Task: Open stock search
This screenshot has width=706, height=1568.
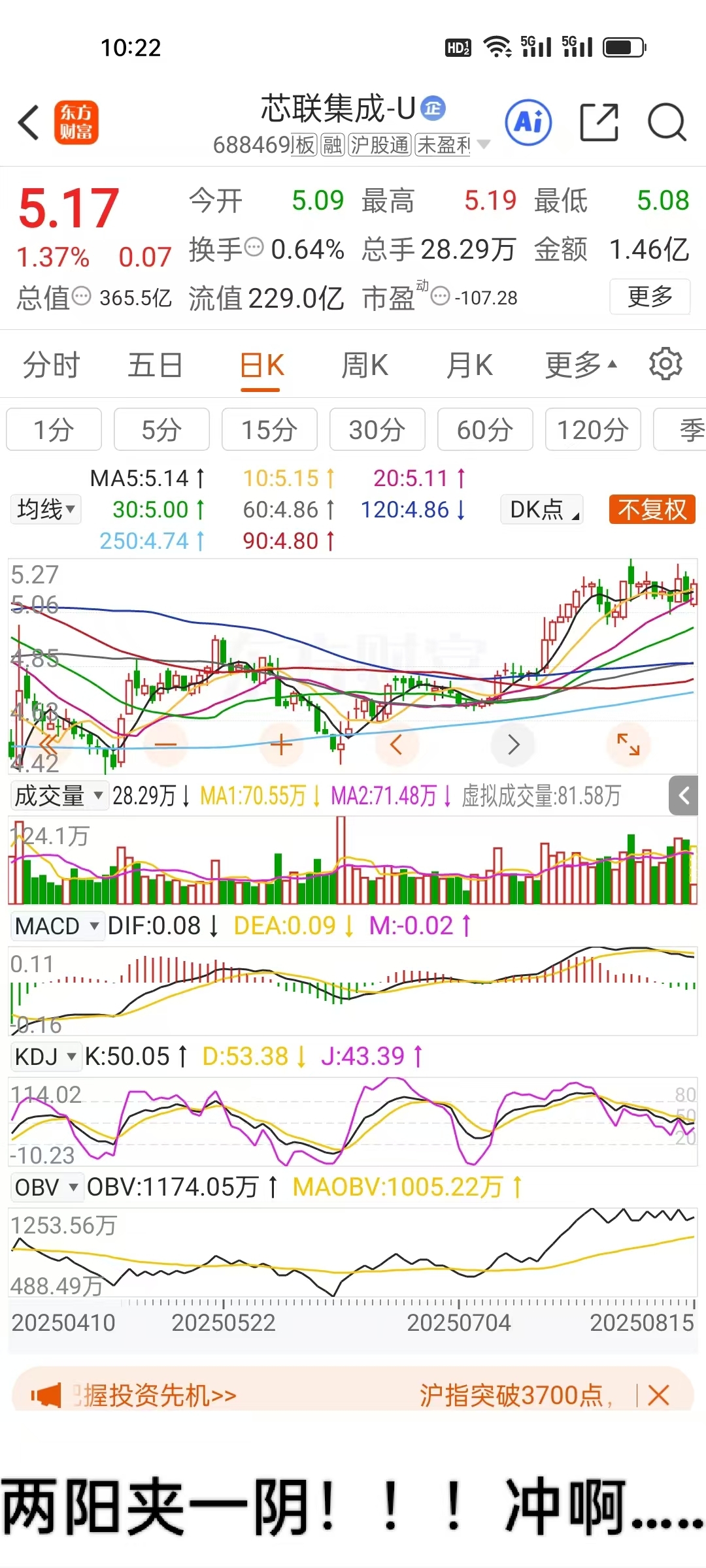Action: coord(666,122)
